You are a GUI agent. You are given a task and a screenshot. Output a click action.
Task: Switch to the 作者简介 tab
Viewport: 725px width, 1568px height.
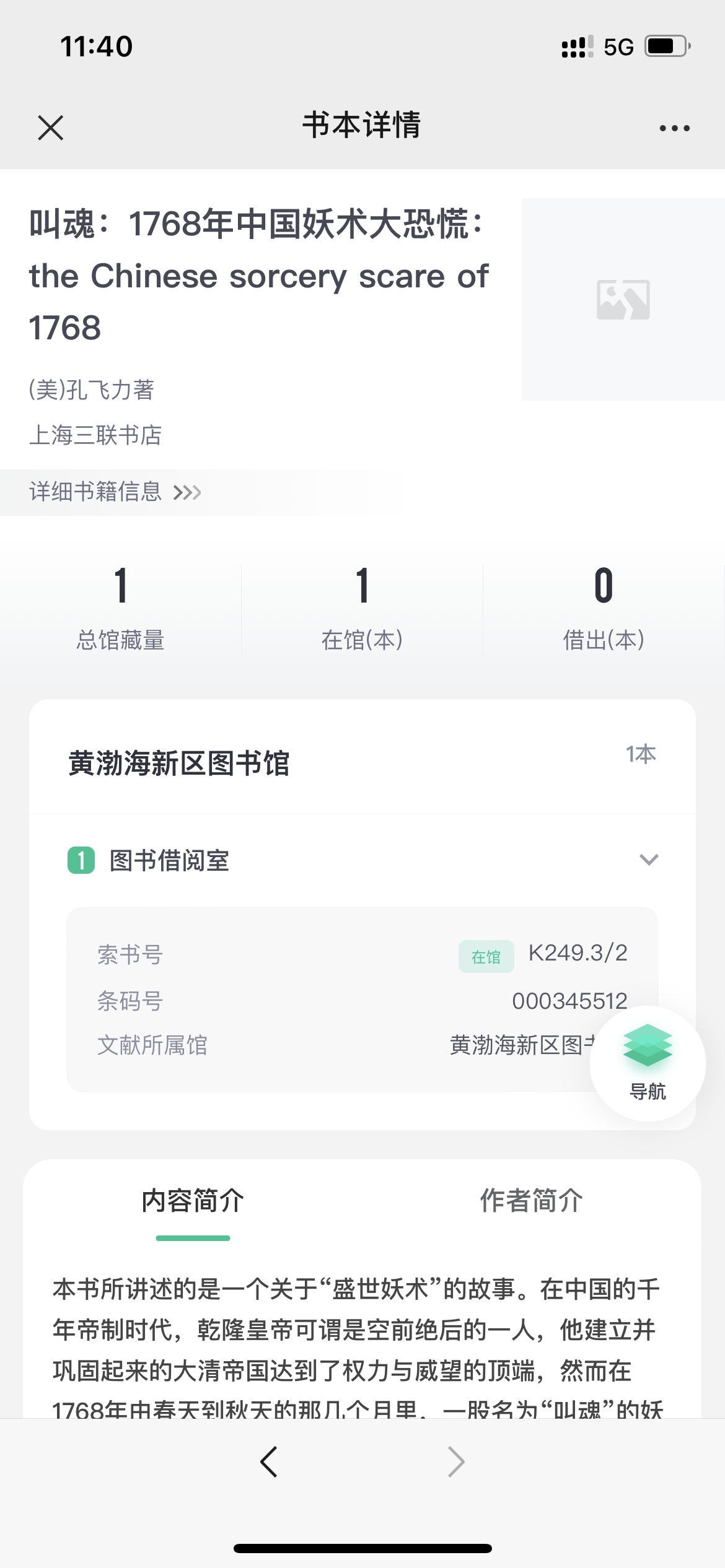pos(531,1201)
